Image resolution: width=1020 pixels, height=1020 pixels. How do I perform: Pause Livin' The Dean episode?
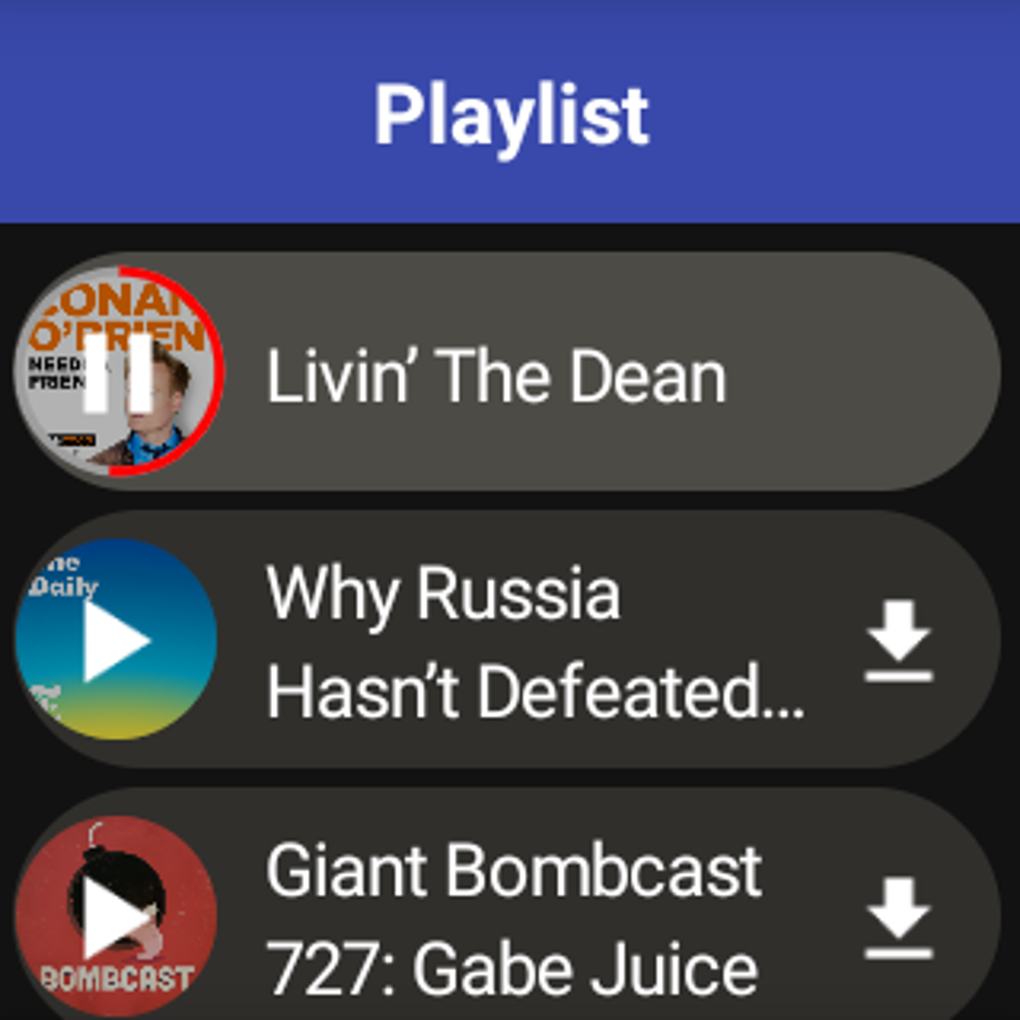tap(118, 372)
